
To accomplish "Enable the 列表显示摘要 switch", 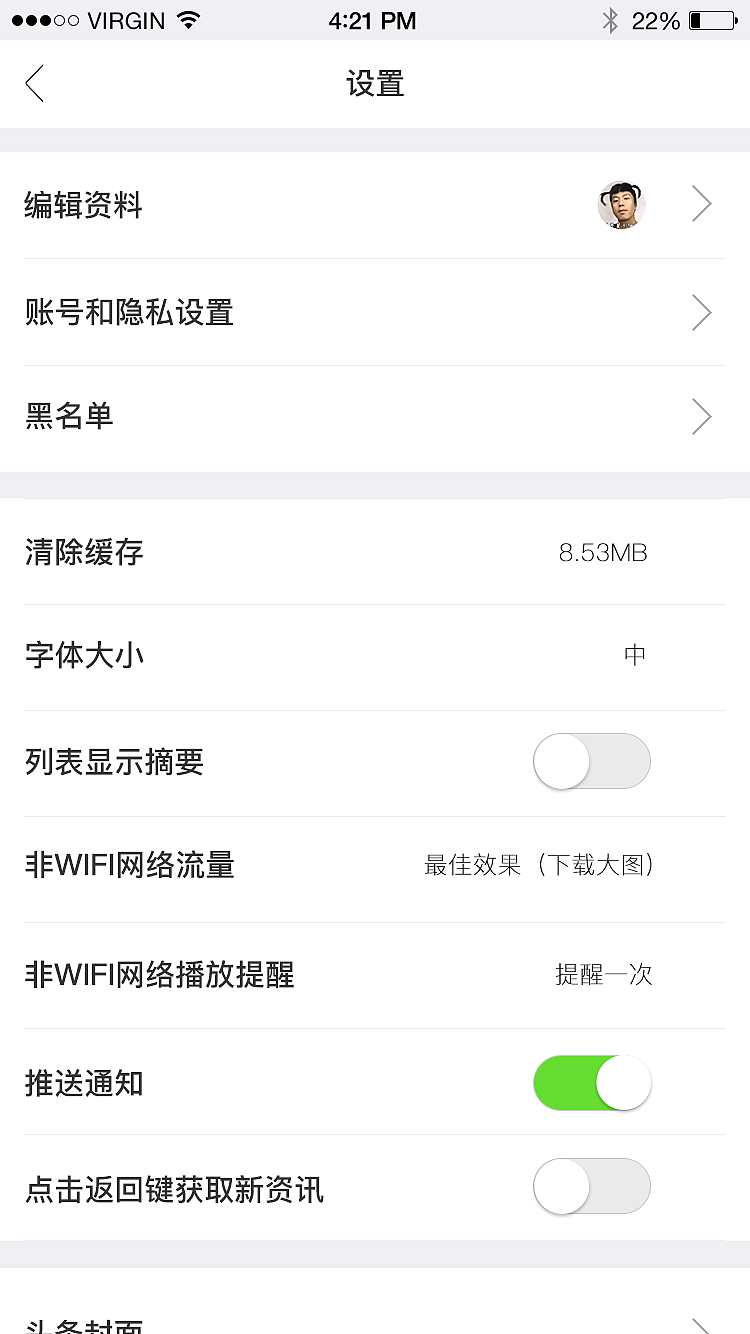I will point(591,761).
